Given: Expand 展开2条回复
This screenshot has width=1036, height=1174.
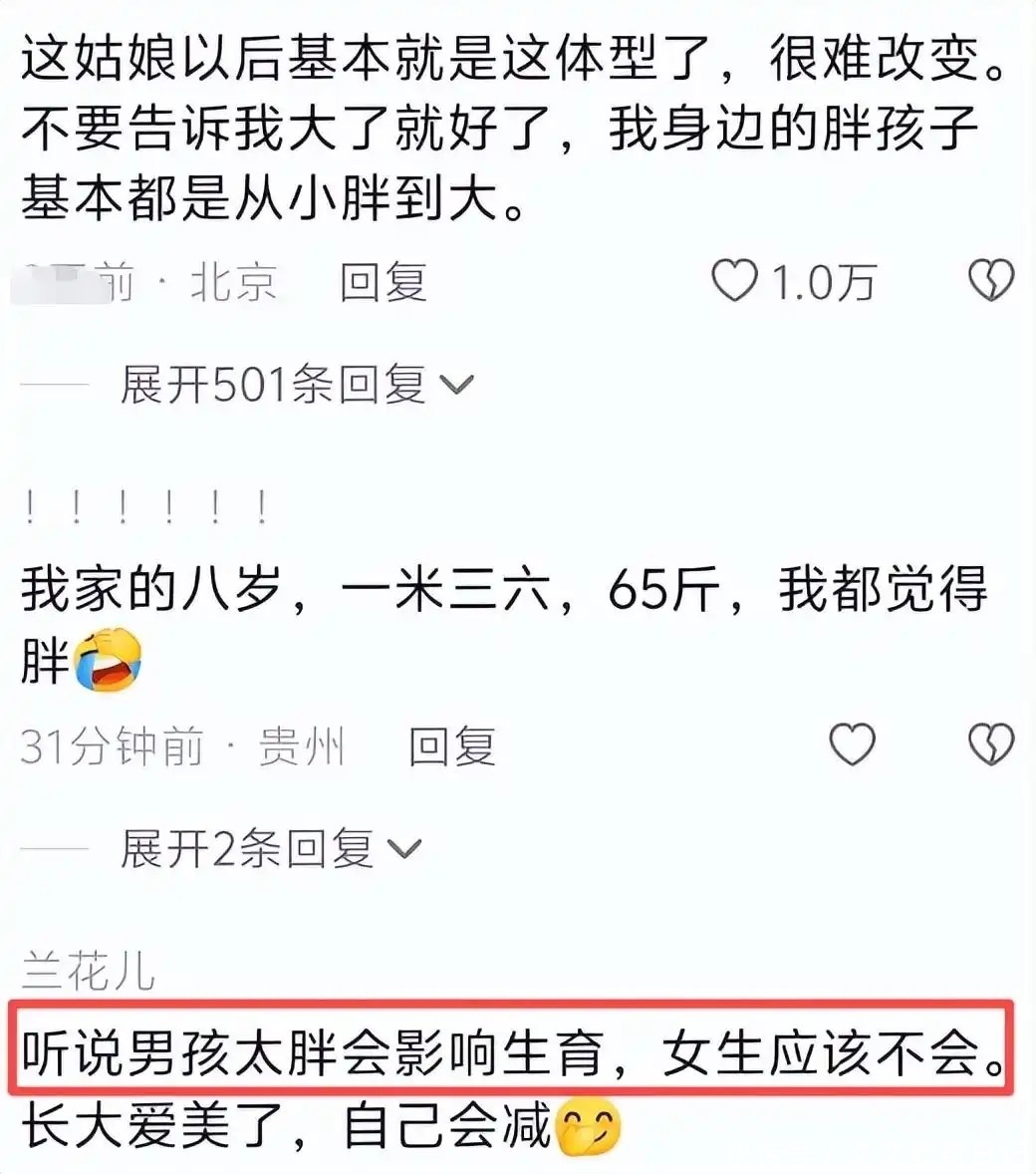Looking at the screenshot, I should coord(271,848).
